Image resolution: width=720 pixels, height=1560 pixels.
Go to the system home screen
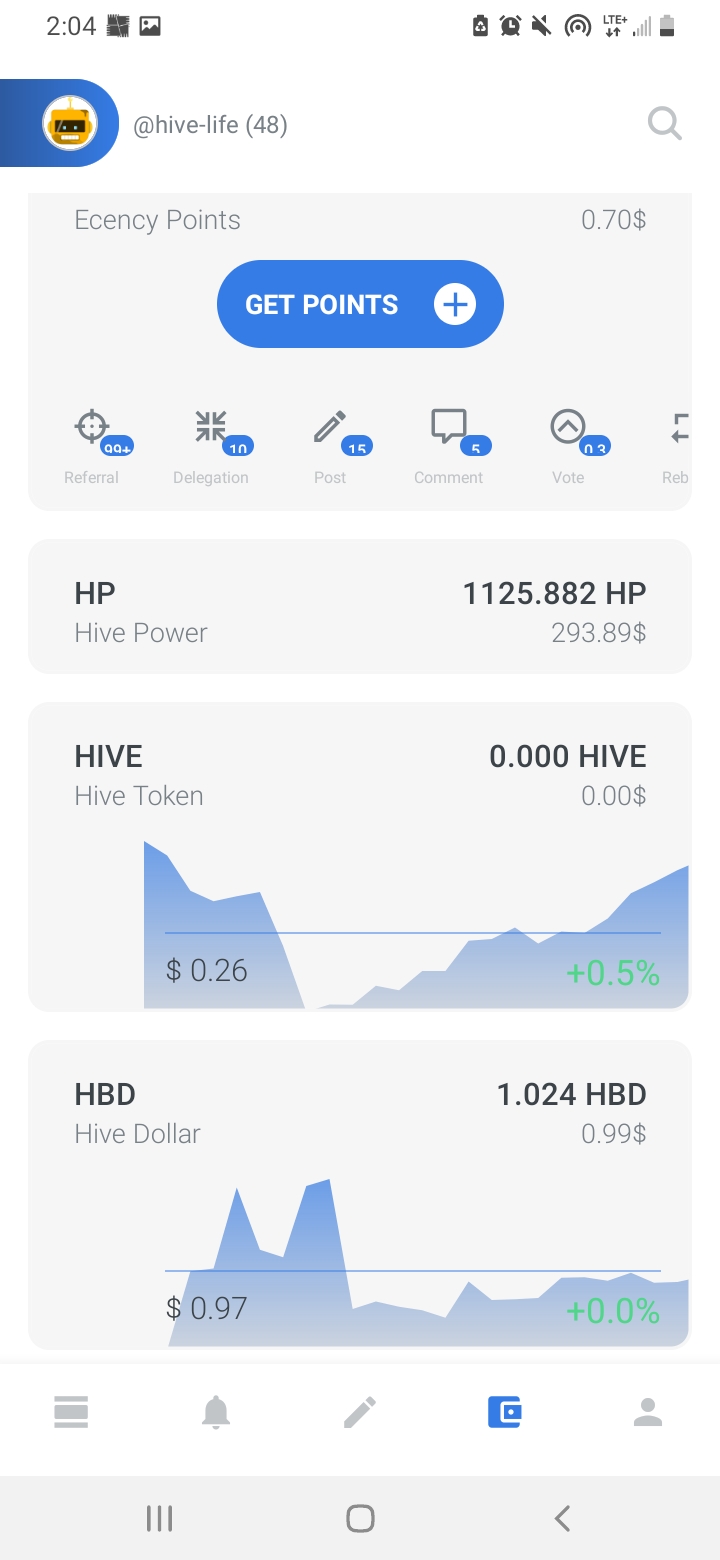click(360, 1518)
